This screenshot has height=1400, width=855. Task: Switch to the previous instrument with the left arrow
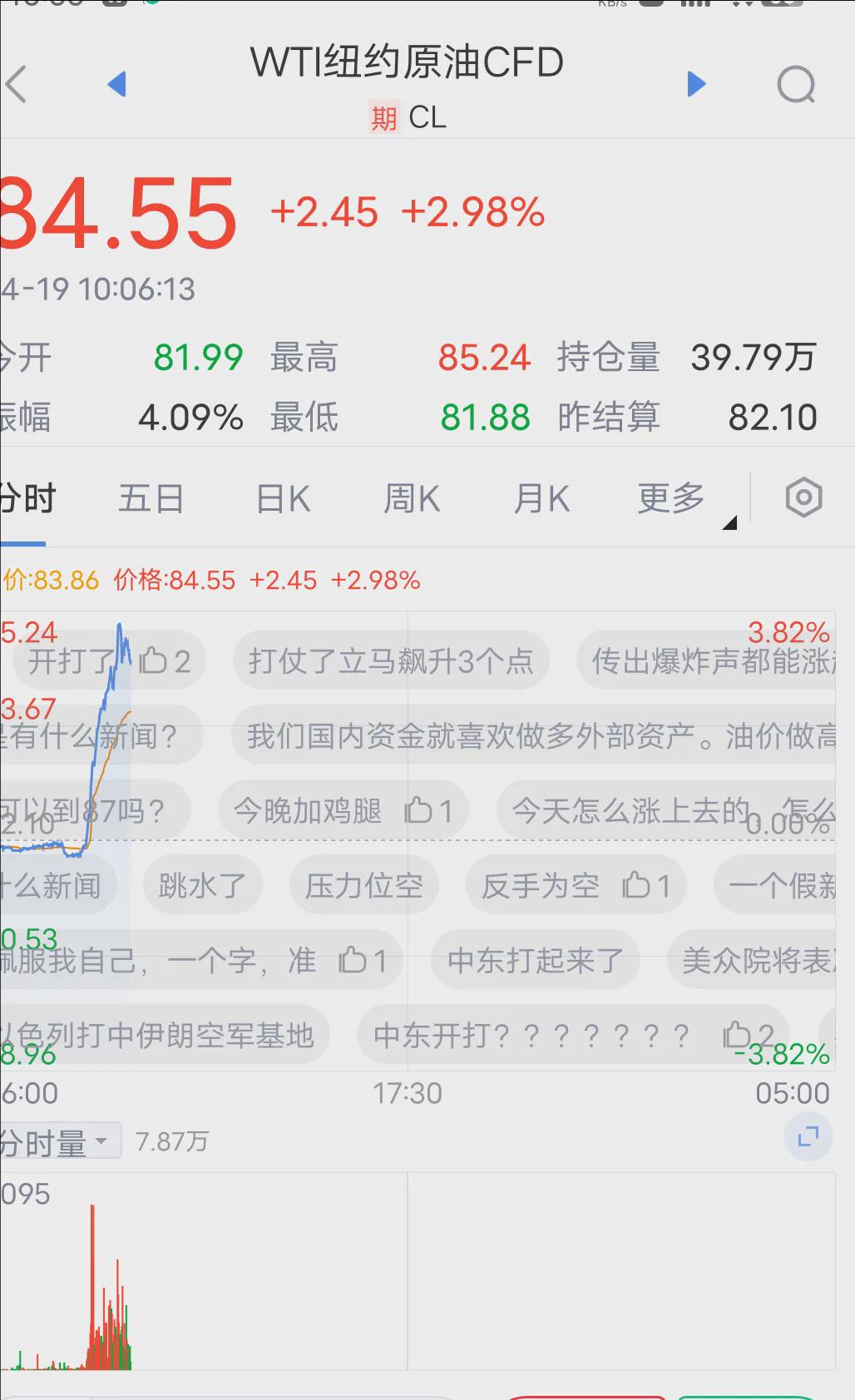(x=117, y=84)
